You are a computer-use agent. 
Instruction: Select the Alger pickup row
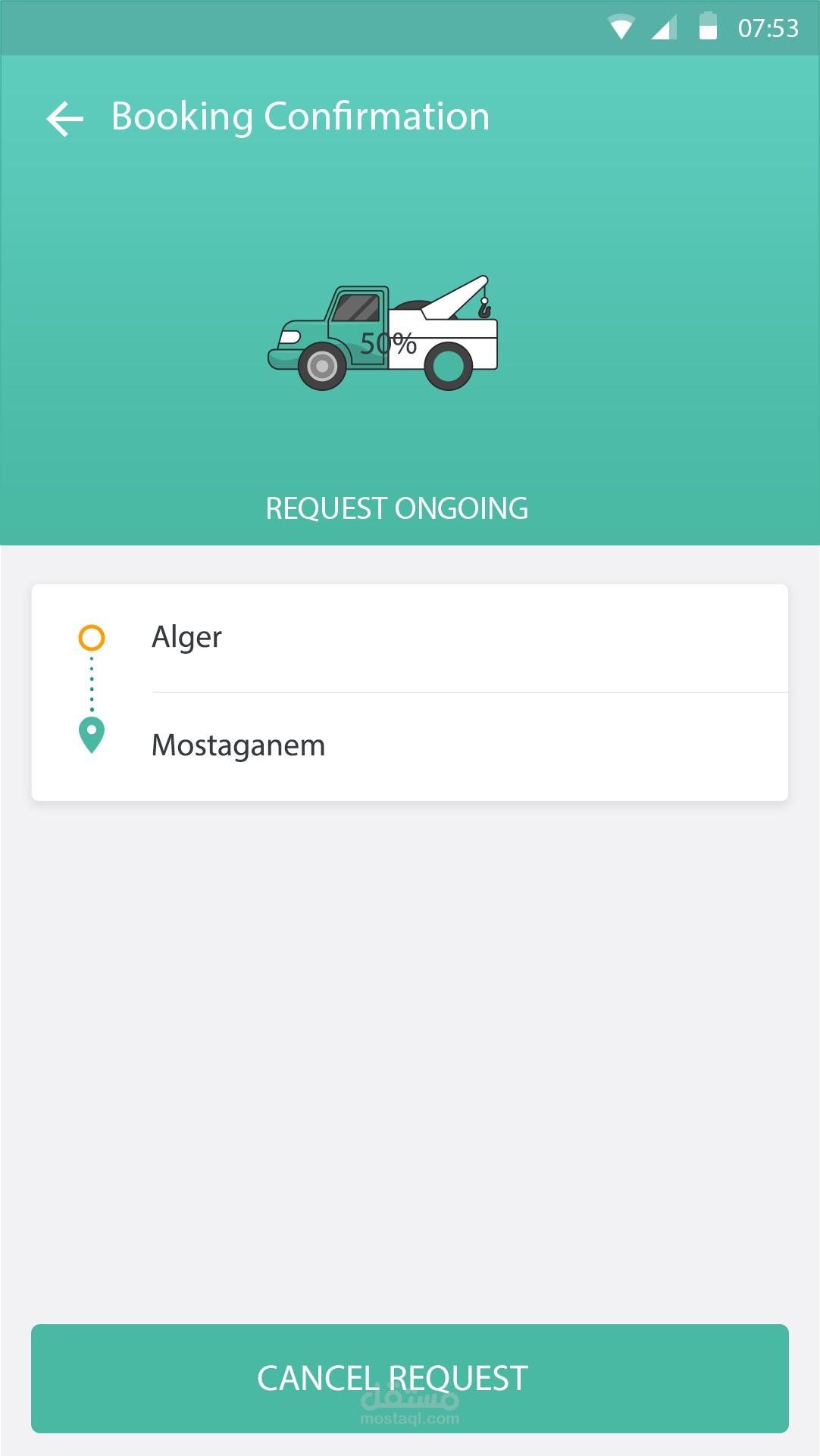pos(409,638)
